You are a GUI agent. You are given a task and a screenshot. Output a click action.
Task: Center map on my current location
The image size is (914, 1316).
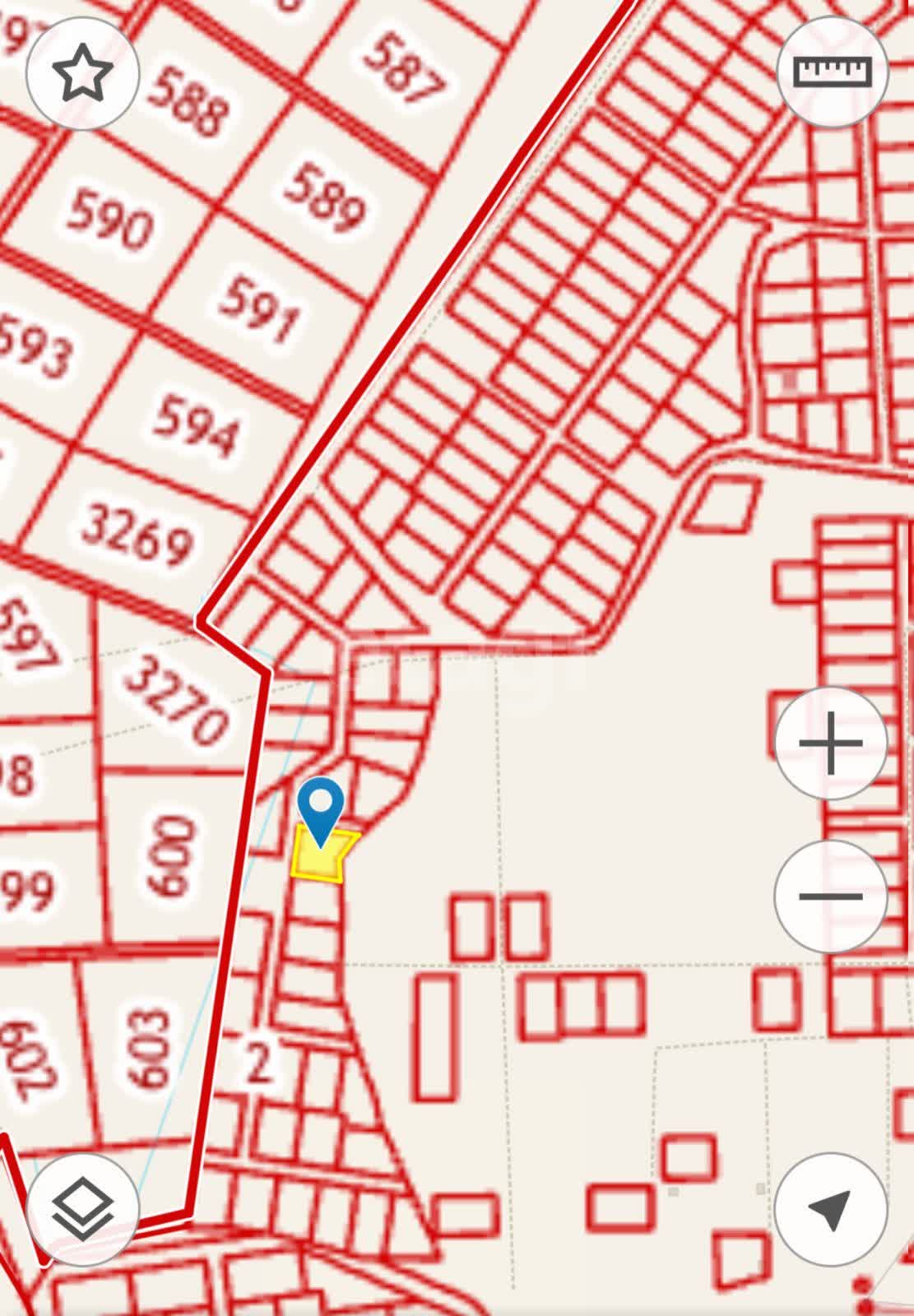tap(831, 1209)
